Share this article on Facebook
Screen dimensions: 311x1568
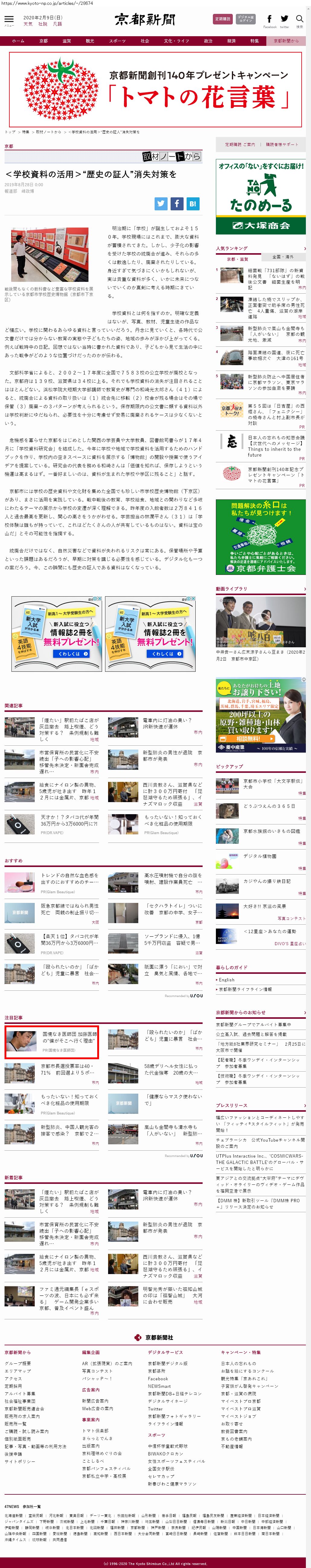coord(177,203)
